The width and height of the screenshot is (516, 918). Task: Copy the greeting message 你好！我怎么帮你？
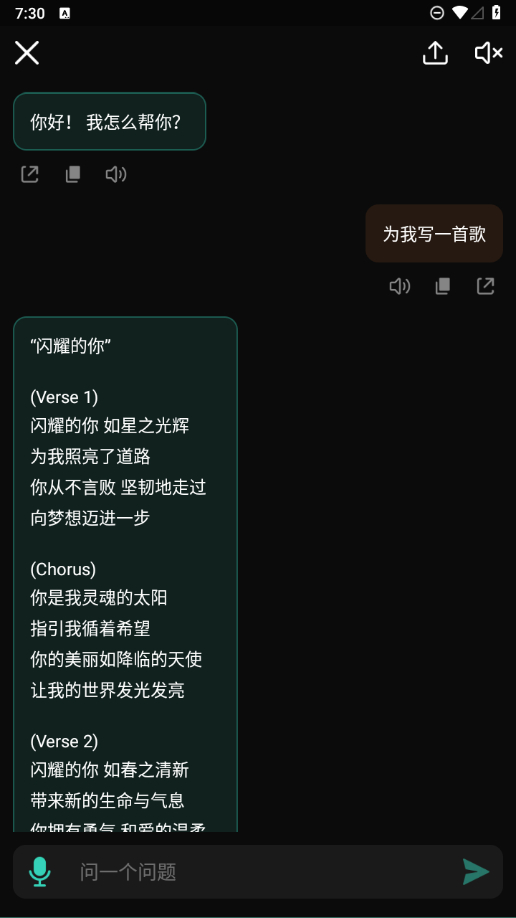pyautogui.click(x=73, y=174)
